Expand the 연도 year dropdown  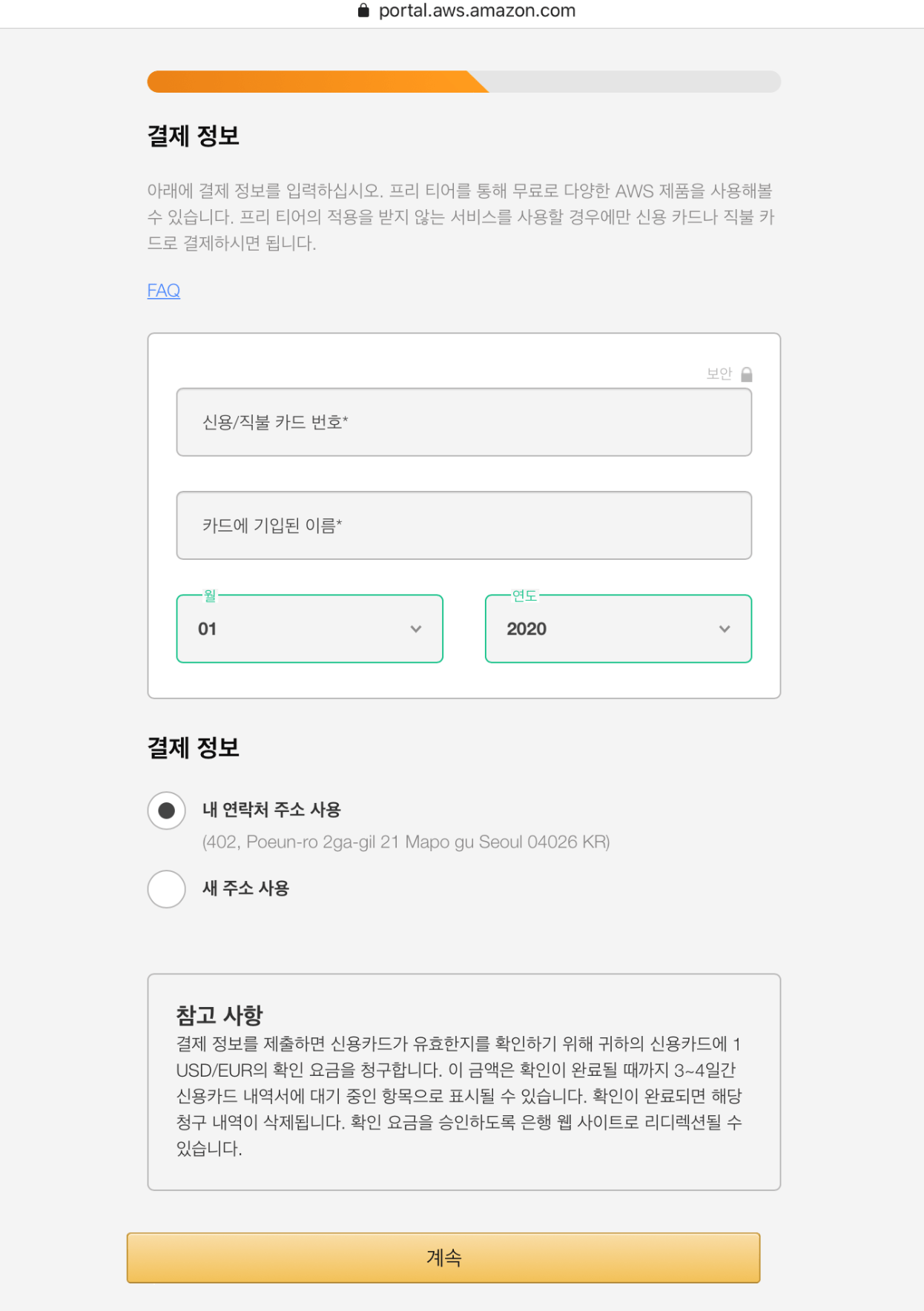click(618, 629)
